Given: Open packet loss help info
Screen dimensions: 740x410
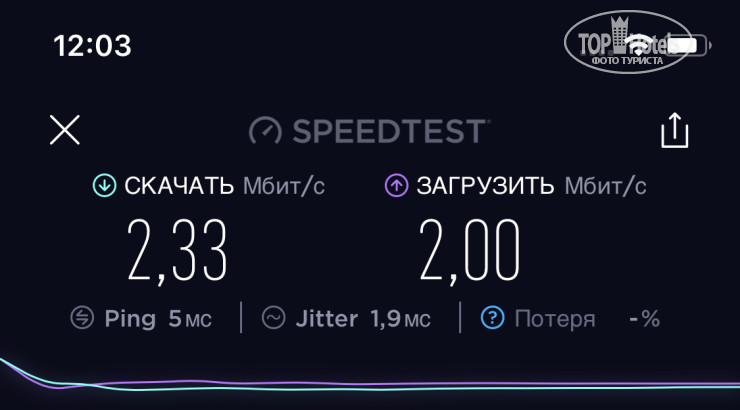Looking at the screenshot, I should (492, 318).
